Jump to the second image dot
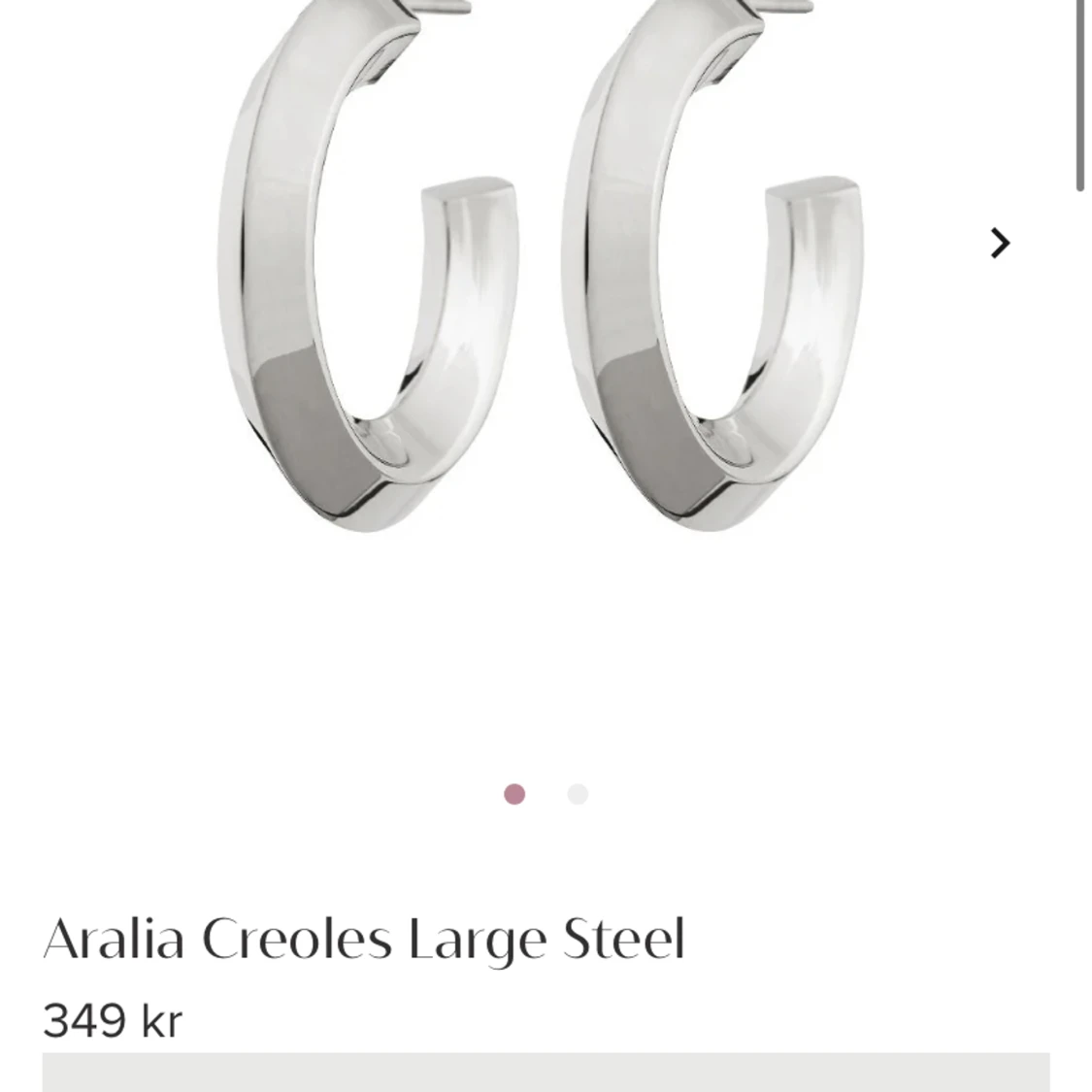The width and height of the screenshot is (1092, 1092). pos(578,794)
